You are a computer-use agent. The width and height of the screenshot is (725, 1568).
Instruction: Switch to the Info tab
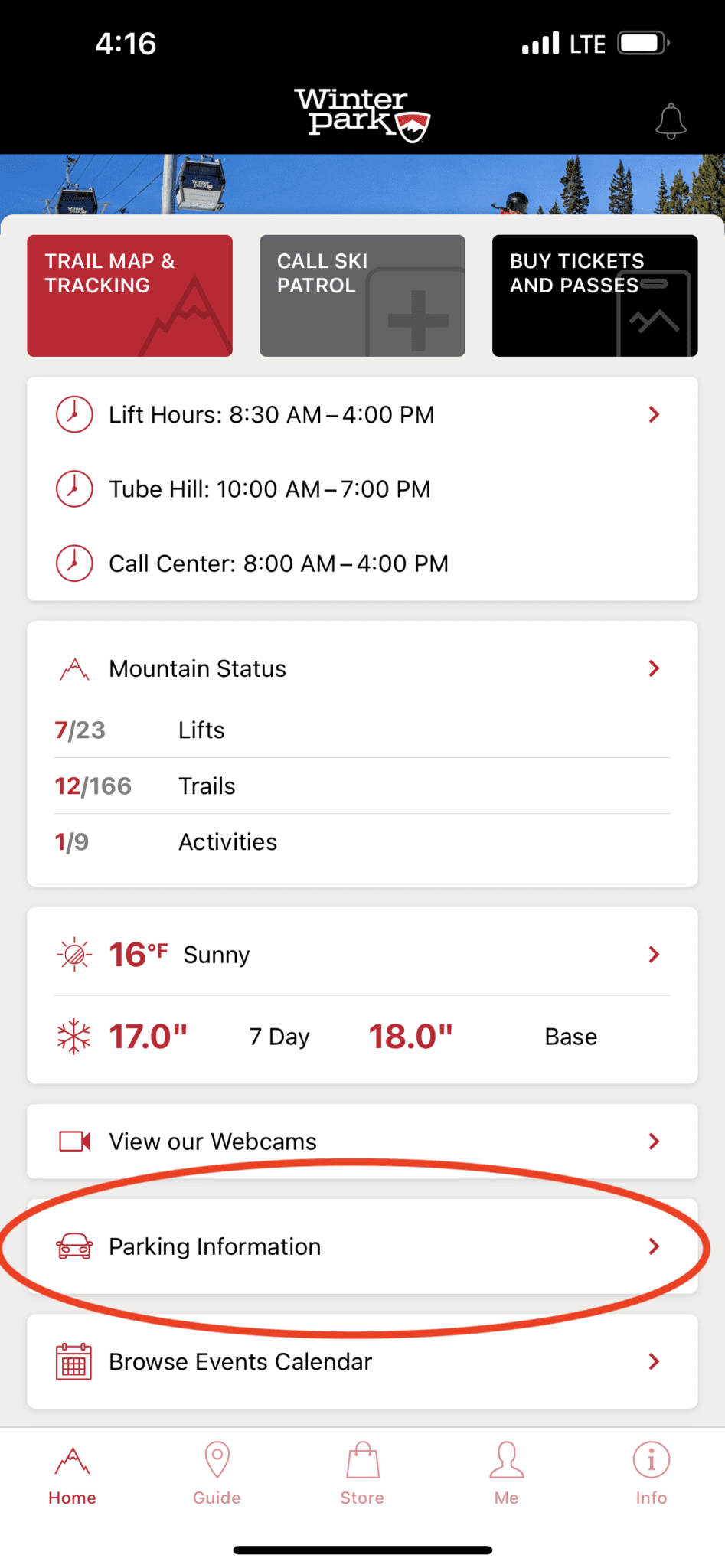point(652,1476)
